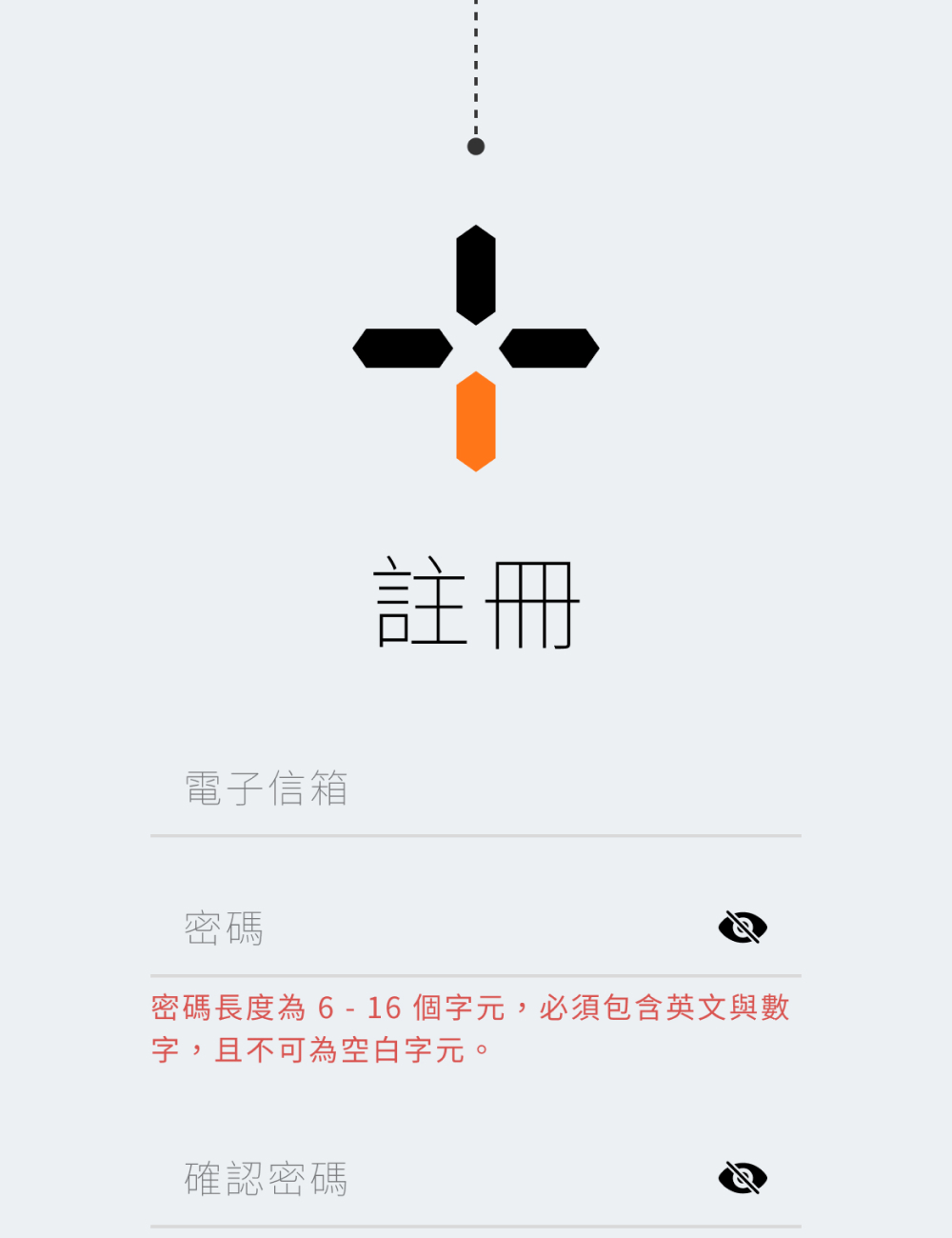
Task: Click the black upward arrow of the logo
Action: pos(476,273)
